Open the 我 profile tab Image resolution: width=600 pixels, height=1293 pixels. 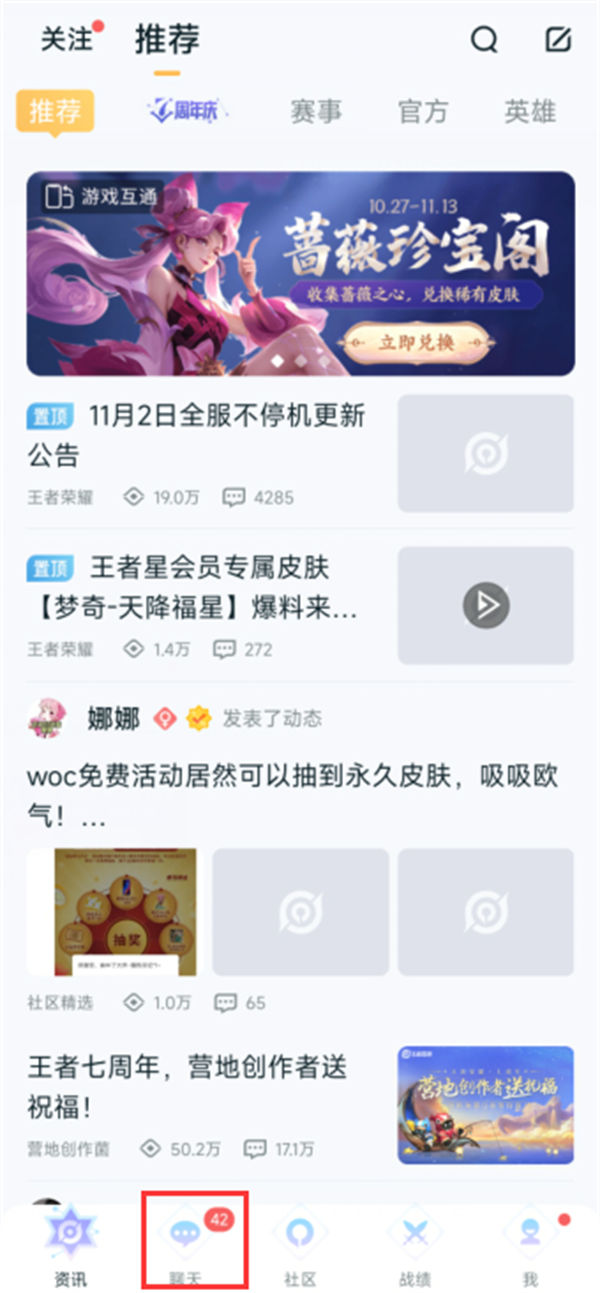point(530,1243)
